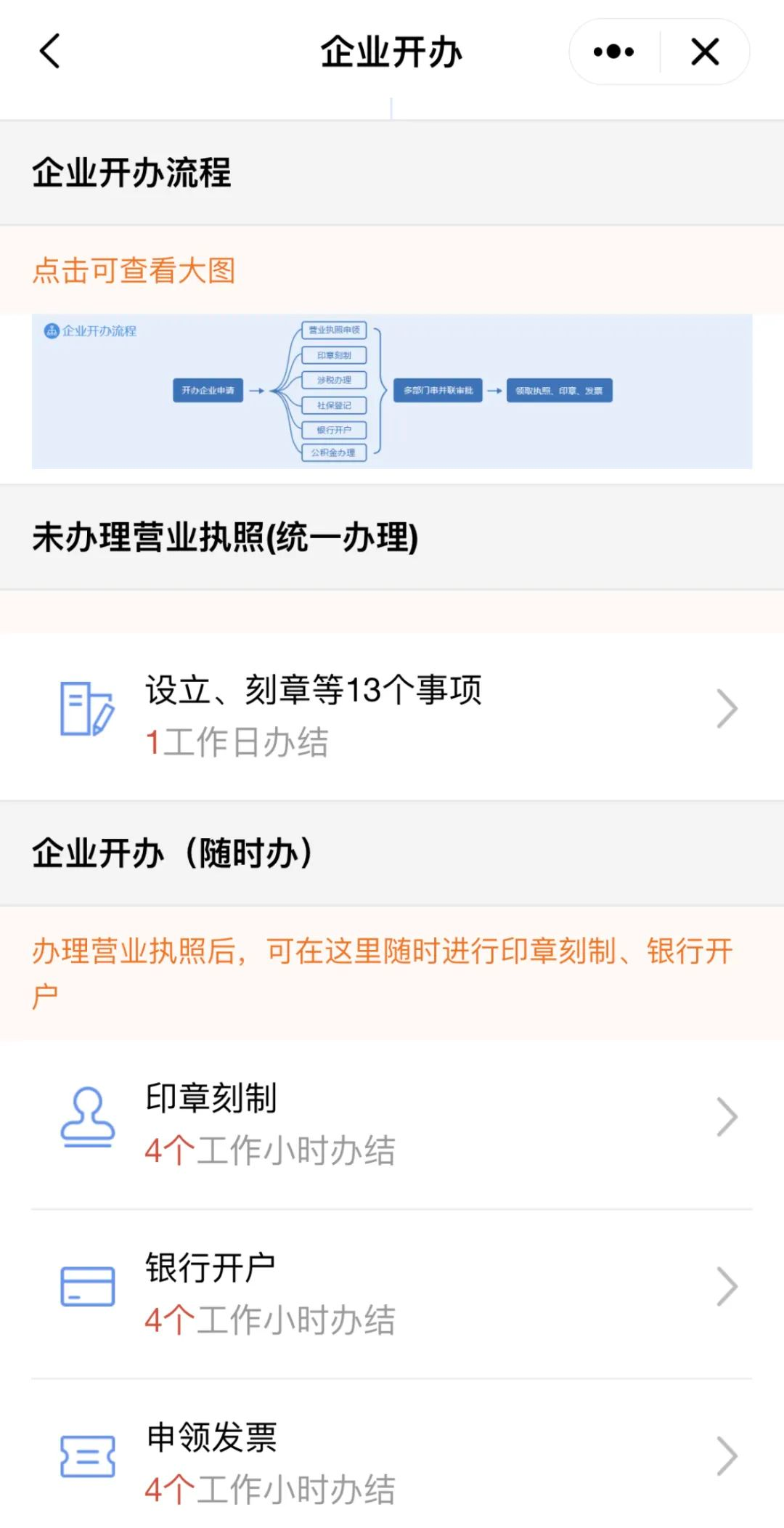Open the mini-program more options menu
Viewport: 784px width, 1528px height.
point(613,52)
